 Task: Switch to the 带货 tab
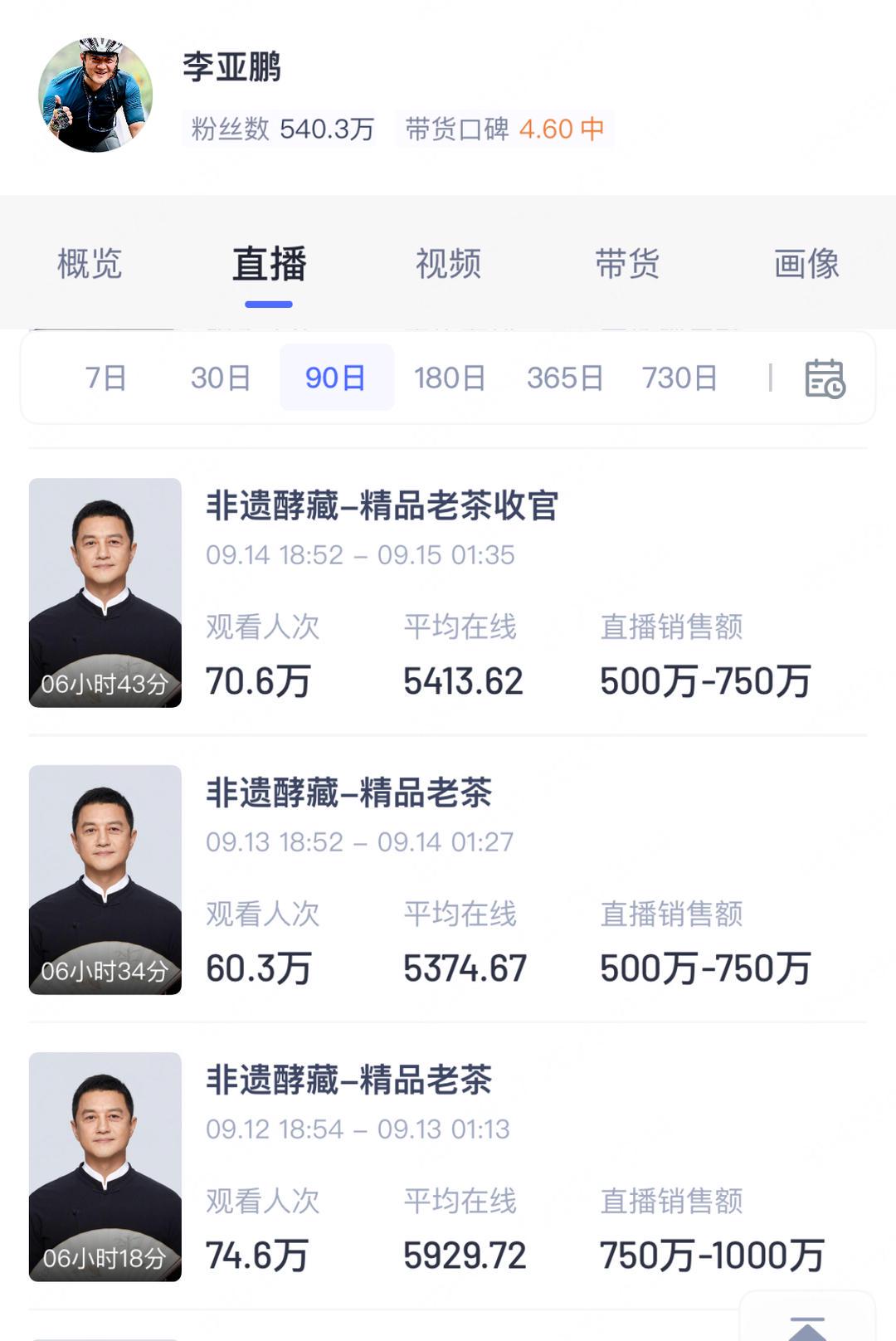(627, 264)
